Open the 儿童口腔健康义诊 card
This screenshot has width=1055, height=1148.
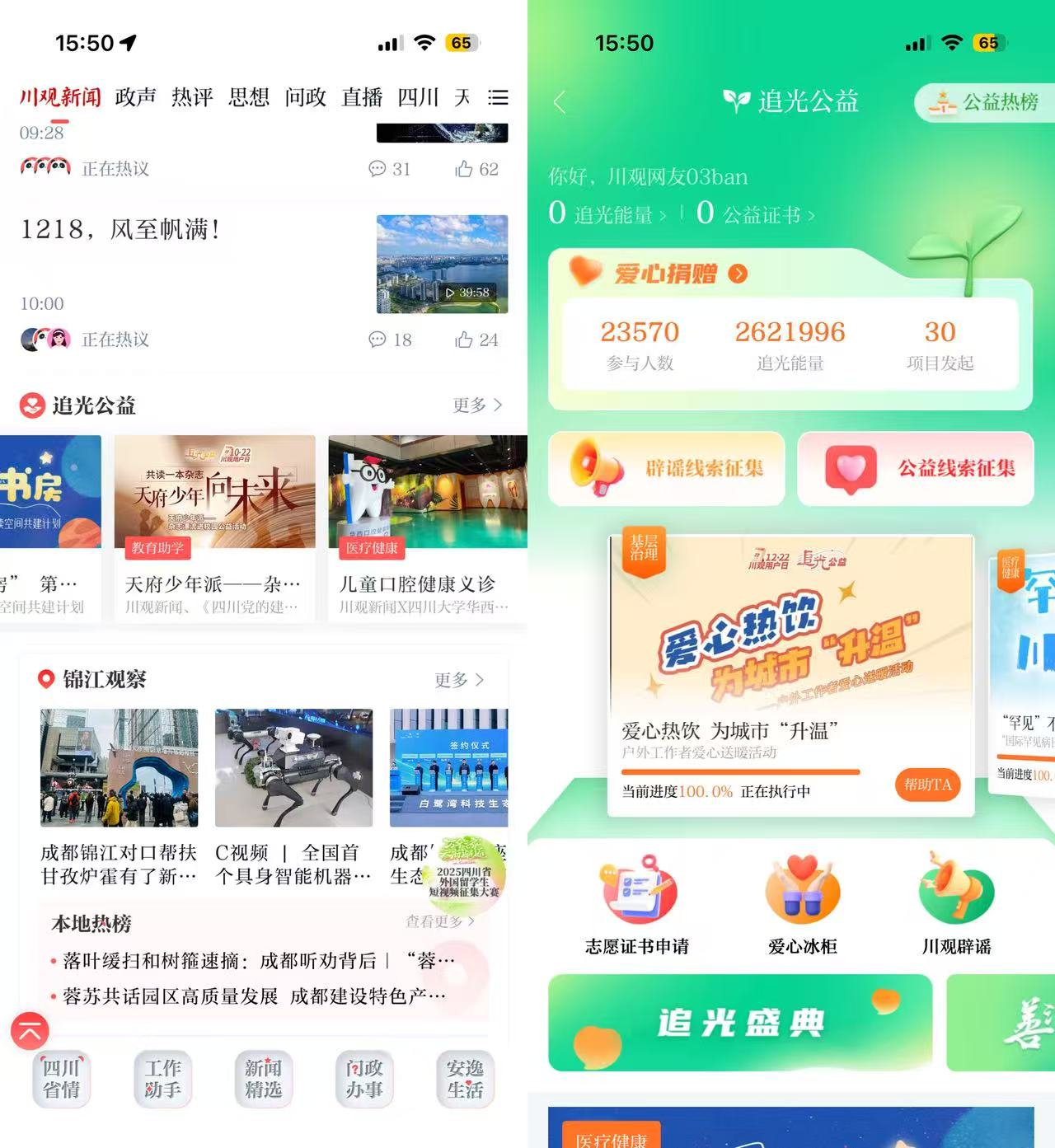point(427,527)
